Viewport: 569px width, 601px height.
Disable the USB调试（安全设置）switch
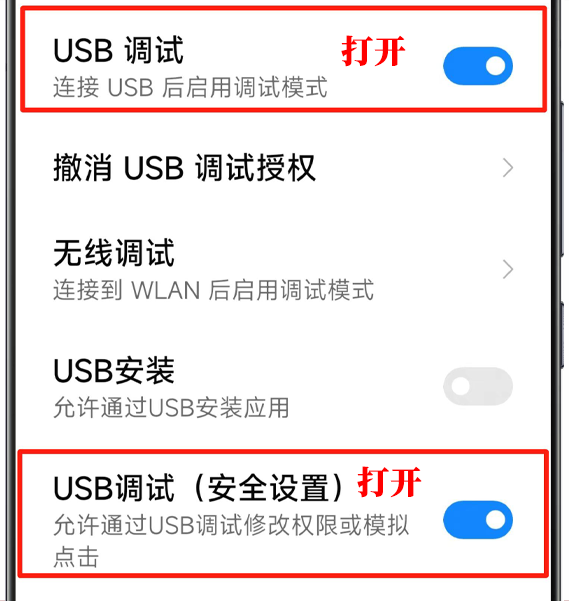478,520
